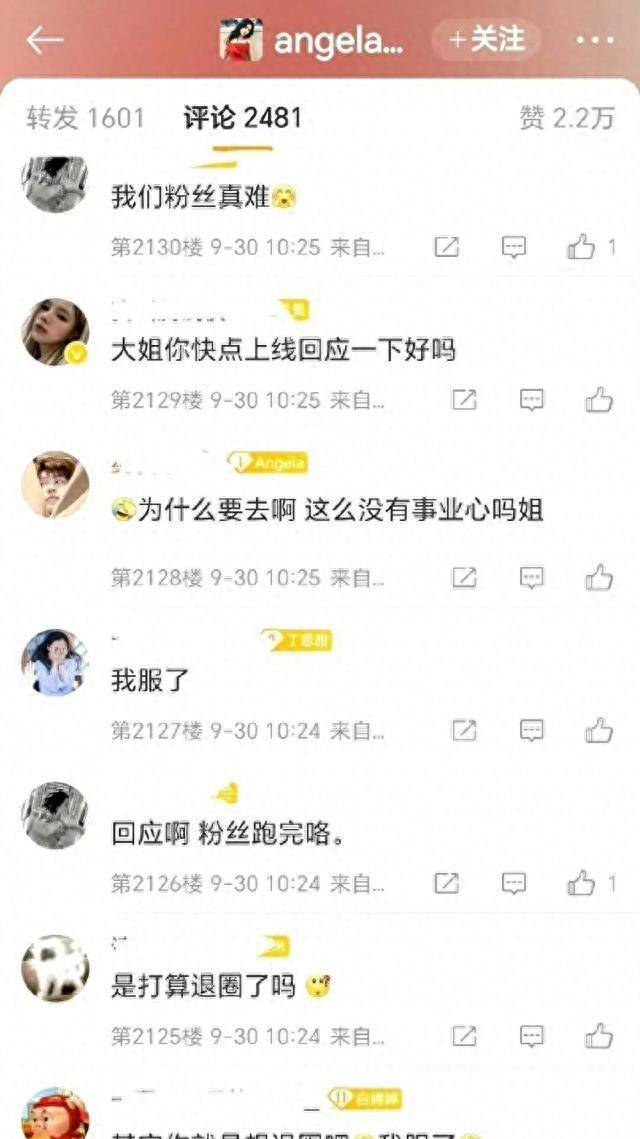Like the comment 是打算退圈了吗
The height and width of the screenshot is (1139, 640).
pyautogui.click(x=599, y=1036)
